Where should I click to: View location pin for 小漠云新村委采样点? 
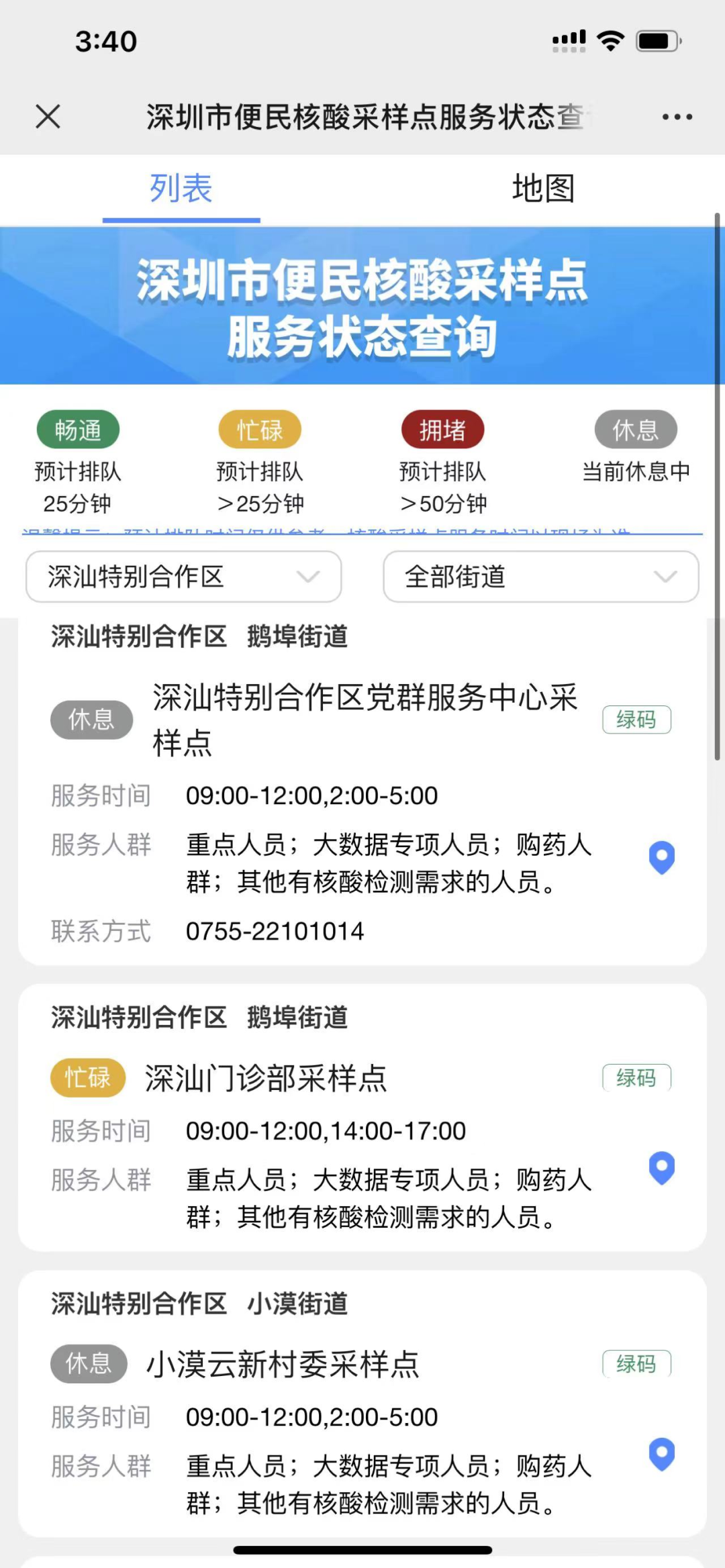click(661, 1454)
